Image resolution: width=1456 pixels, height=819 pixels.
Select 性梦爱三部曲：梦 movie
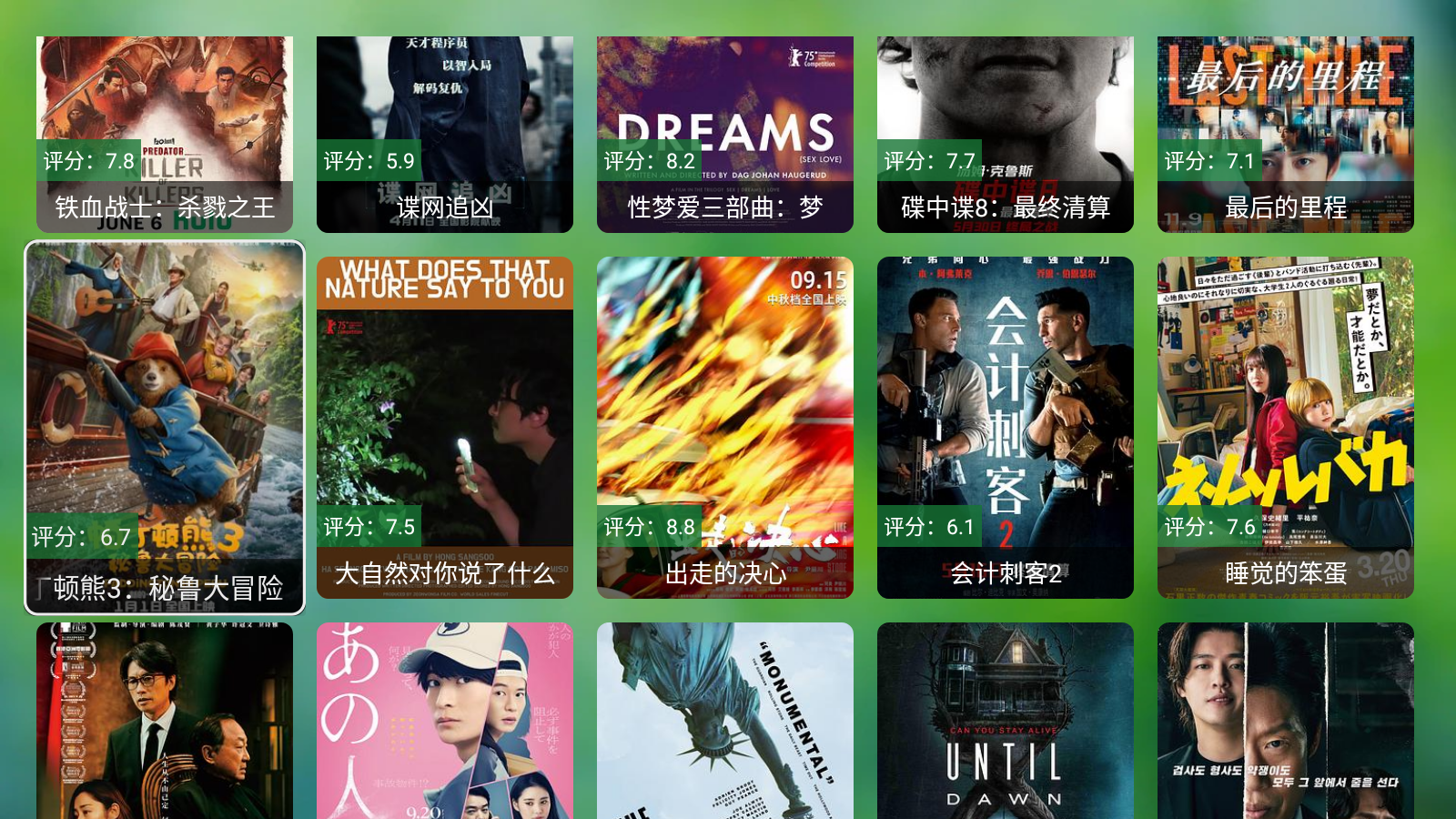(725, 134)
